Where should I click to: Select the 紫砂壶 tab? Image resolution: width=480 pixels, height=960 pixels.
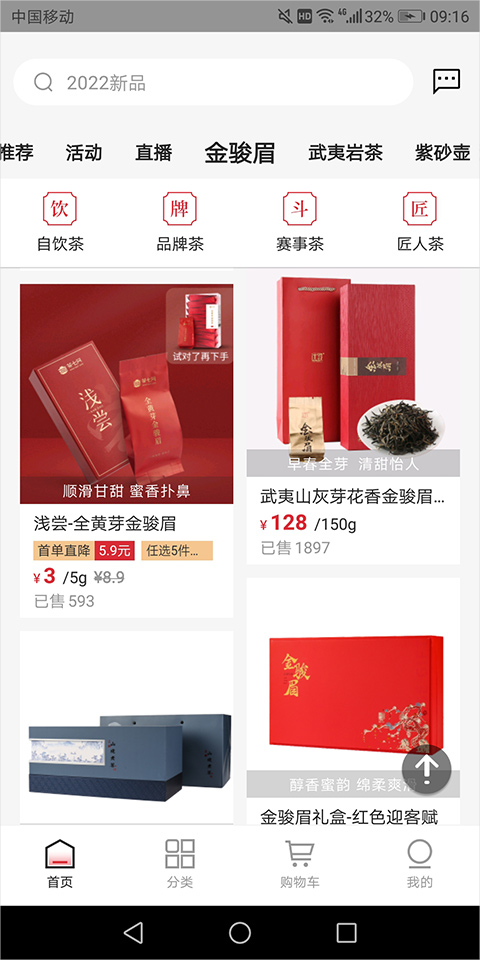[x=443, y=152]
